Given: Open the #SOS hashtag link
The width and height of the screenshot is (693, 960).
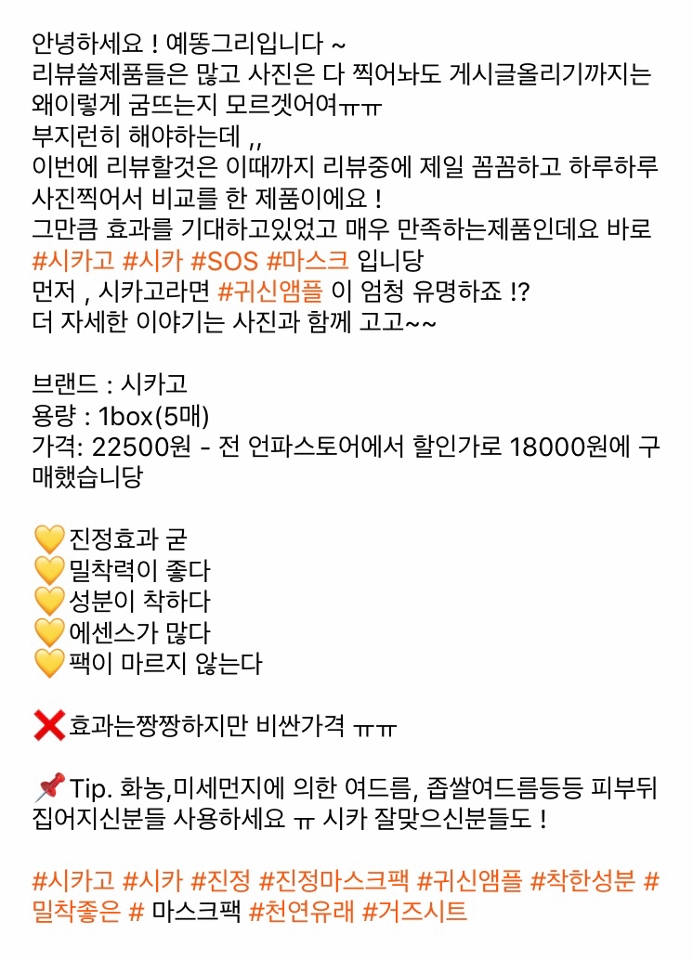Looking at the screenshot, I should pyautogui.click(x=224, y=262).
